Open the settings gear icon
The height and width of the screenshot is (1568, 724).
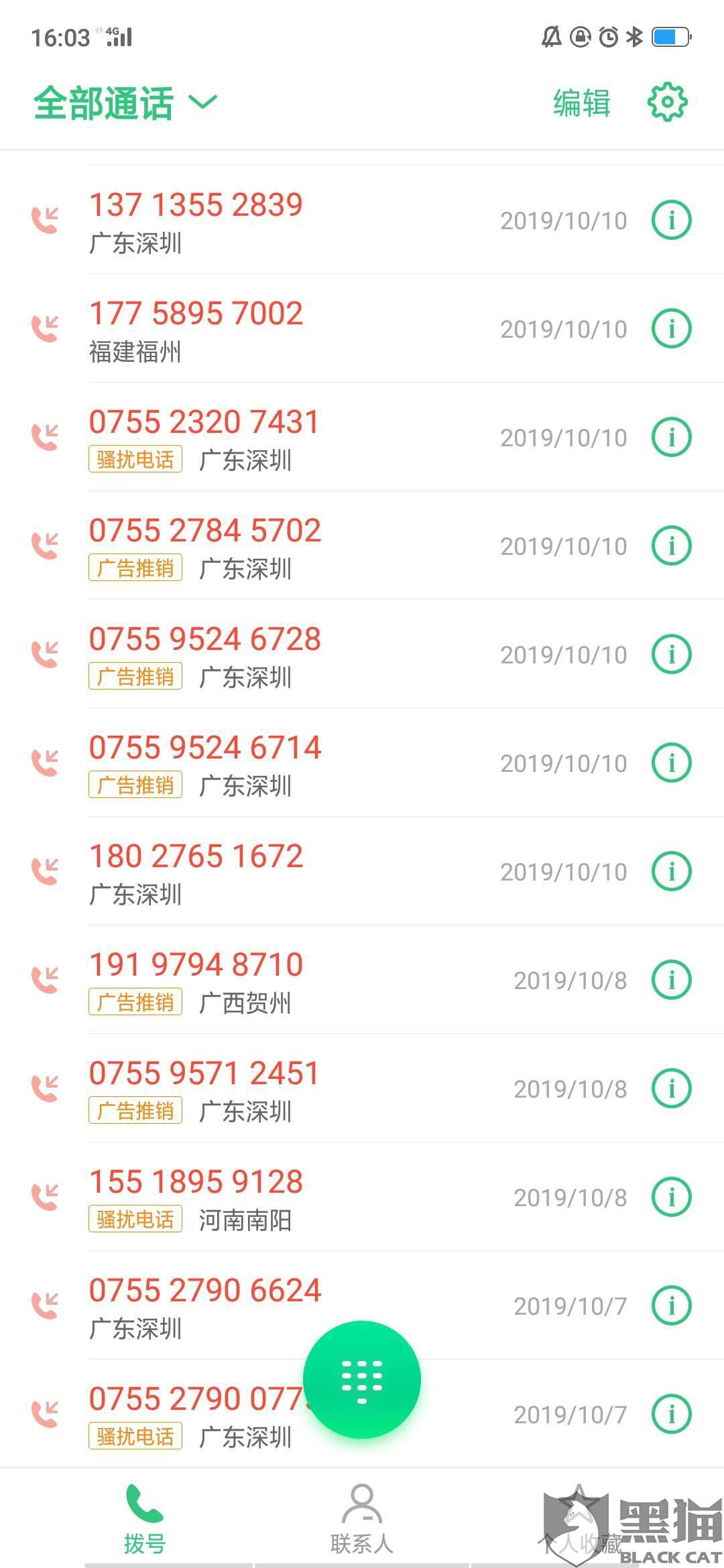click(667, 103)
